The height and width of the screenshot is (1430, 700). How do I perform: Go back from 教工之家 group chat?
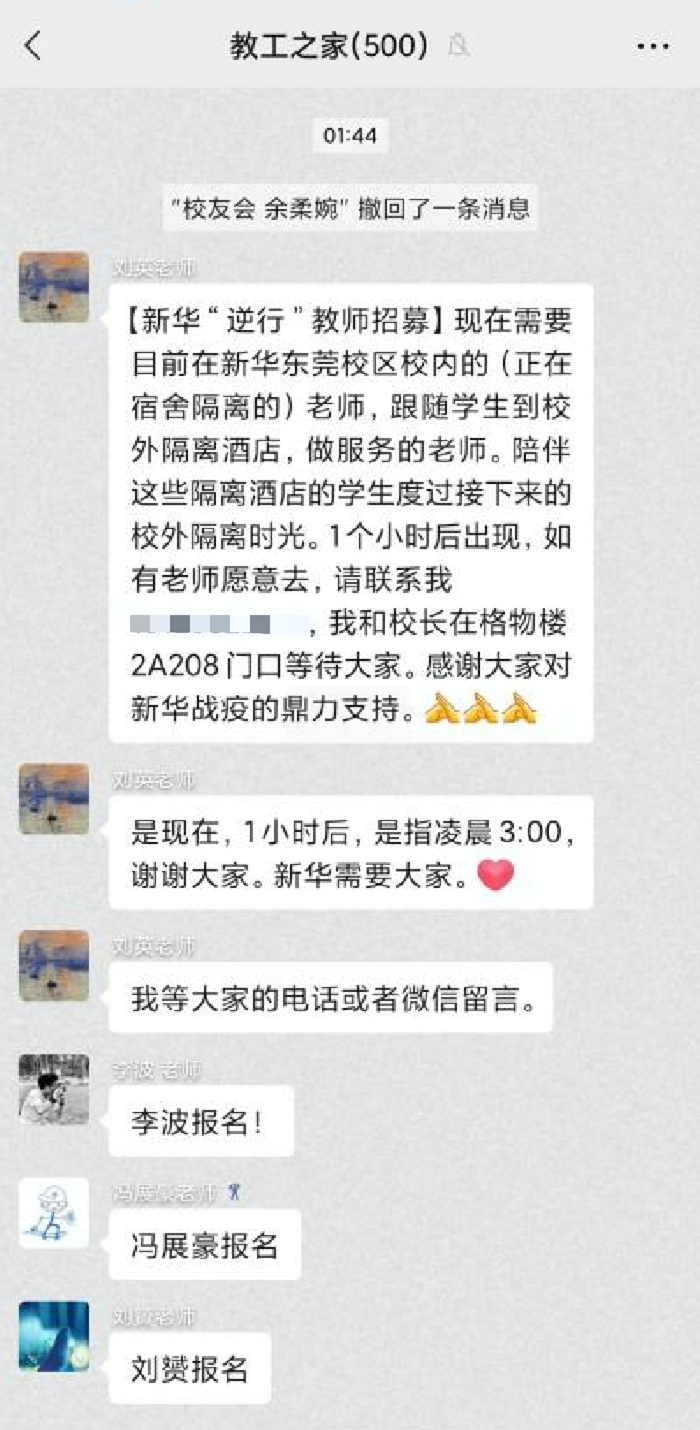point(34,46)
